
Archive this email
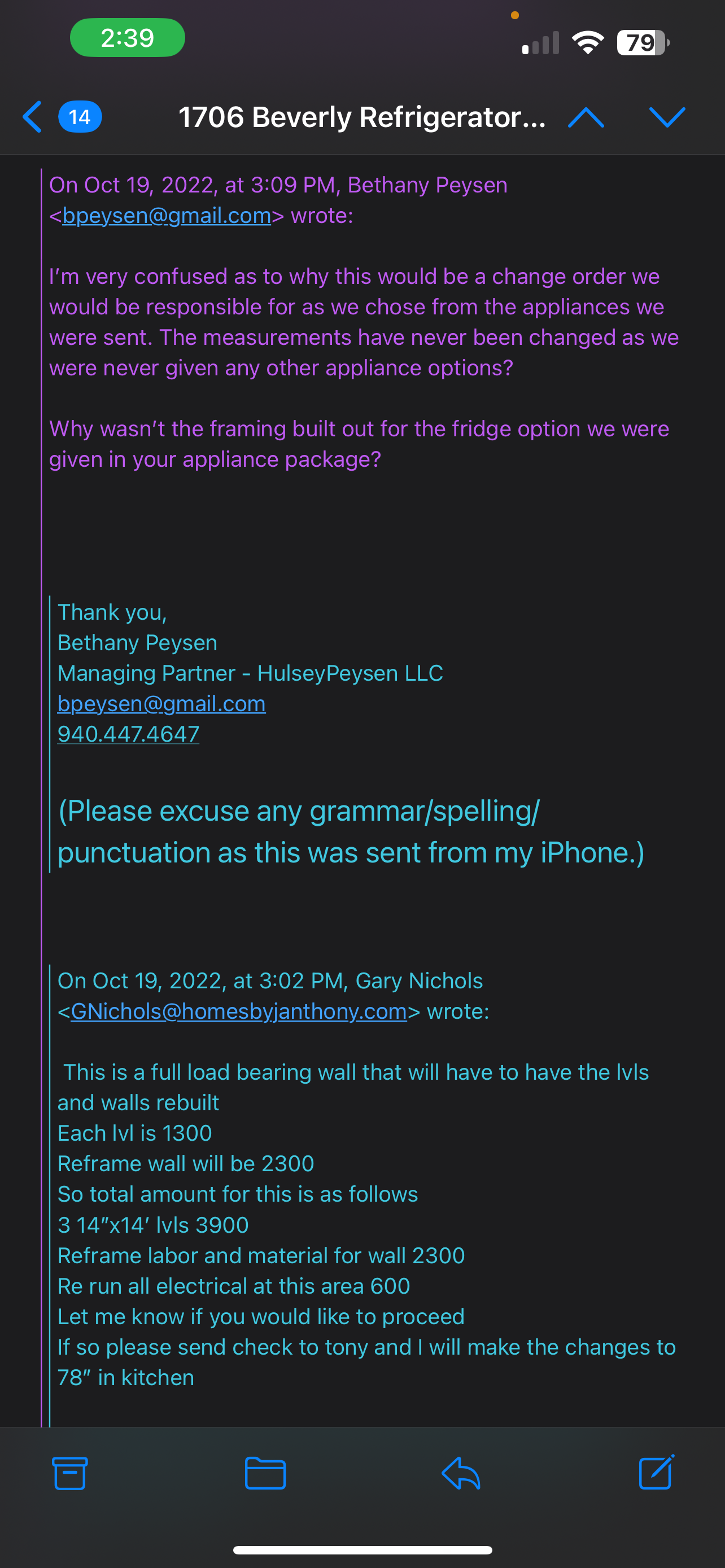[70, 1473]
